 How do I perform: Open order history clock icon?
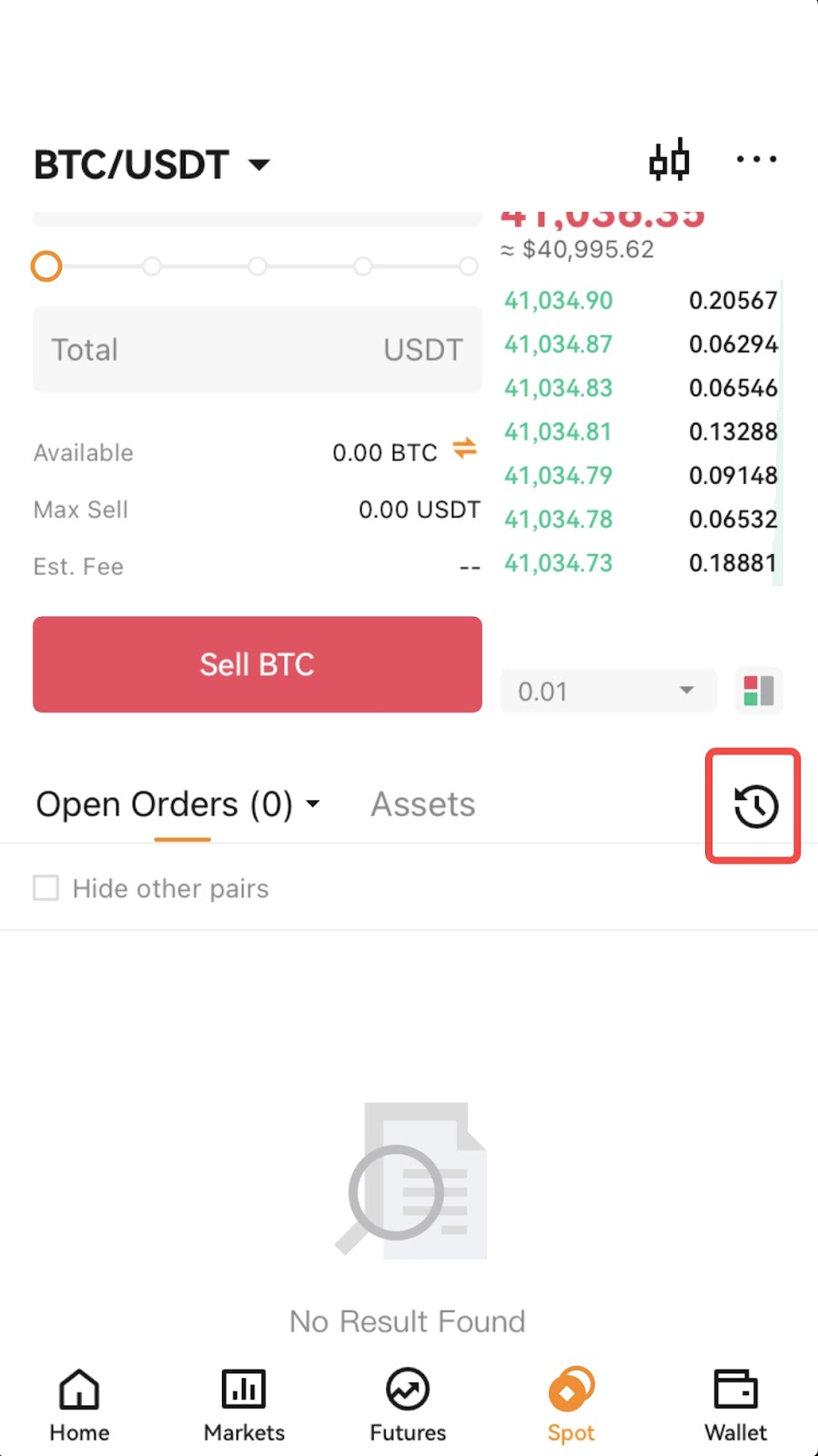(x=755, y=806)
